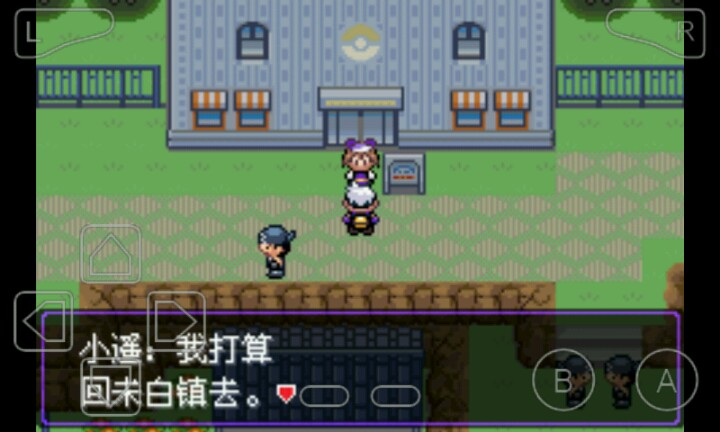Tap the D-pad left arrow
This screenshot has width=720, height=432.
(x=42, y=322)
